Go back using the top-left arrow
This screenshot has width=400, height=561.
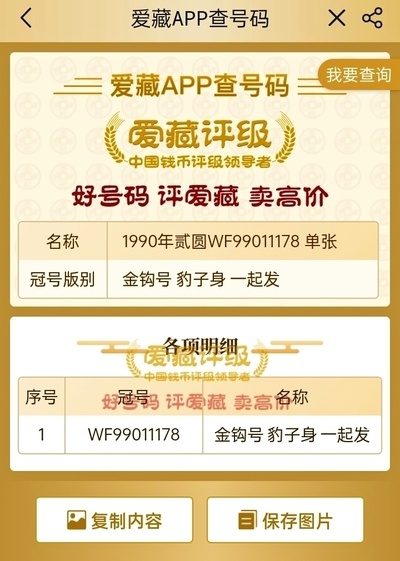tap(26, 18)
